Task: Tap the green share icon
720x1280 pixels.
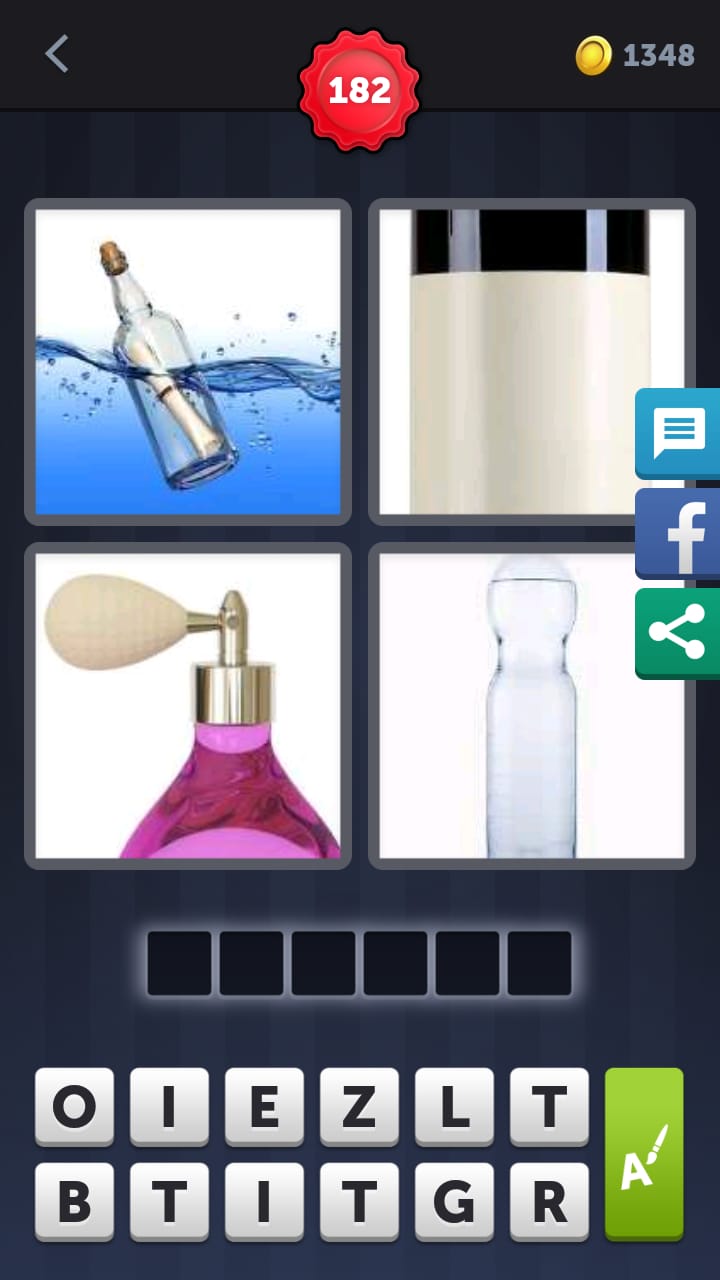Action: pyautogui.click(x=679, y=633)
